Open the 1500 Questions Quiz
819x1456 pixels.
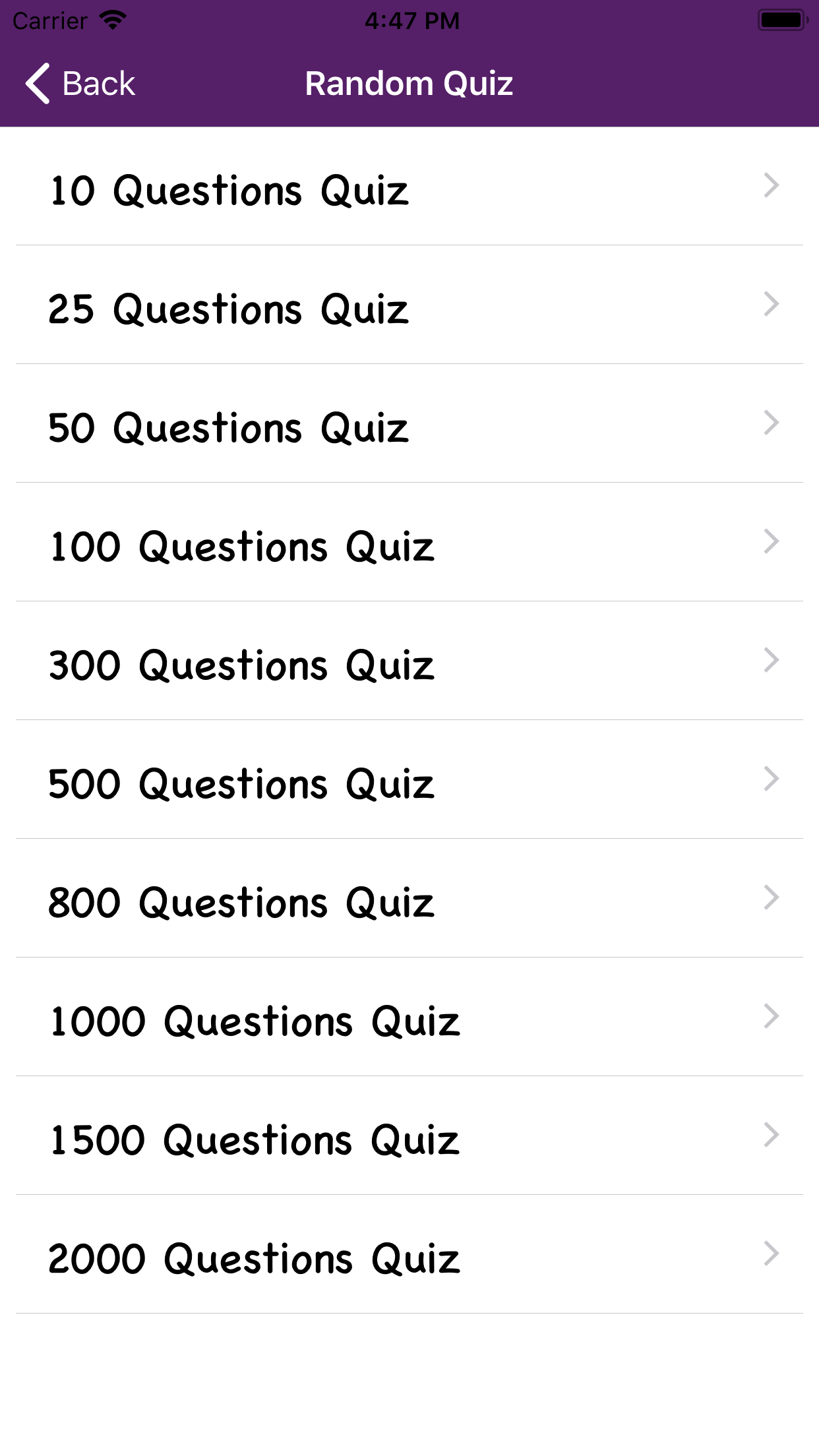click(x=409, y=1136)
